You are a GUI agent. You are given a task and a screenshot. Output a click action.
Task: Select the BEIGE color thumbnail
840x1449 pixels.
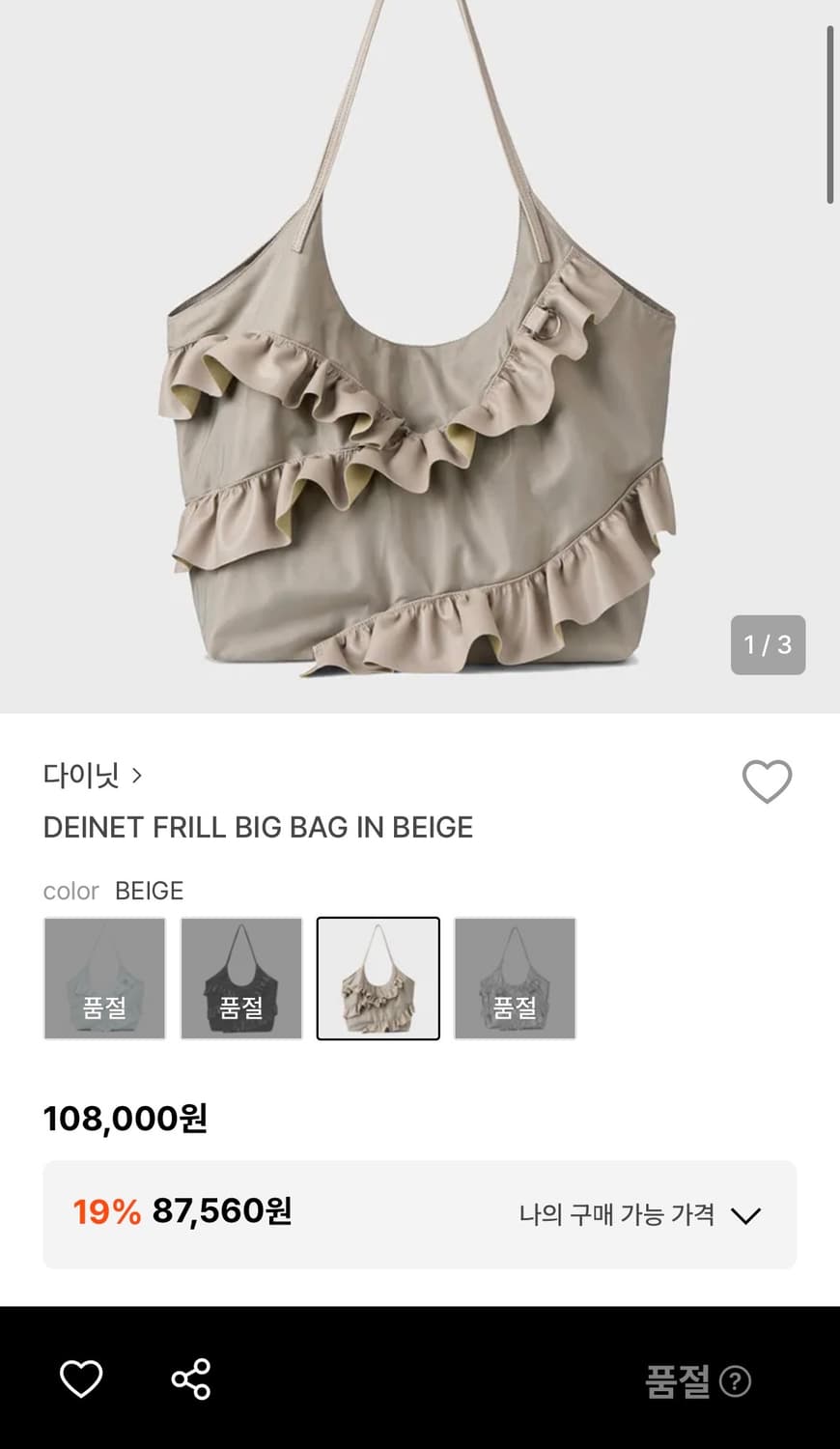point(378,979)
